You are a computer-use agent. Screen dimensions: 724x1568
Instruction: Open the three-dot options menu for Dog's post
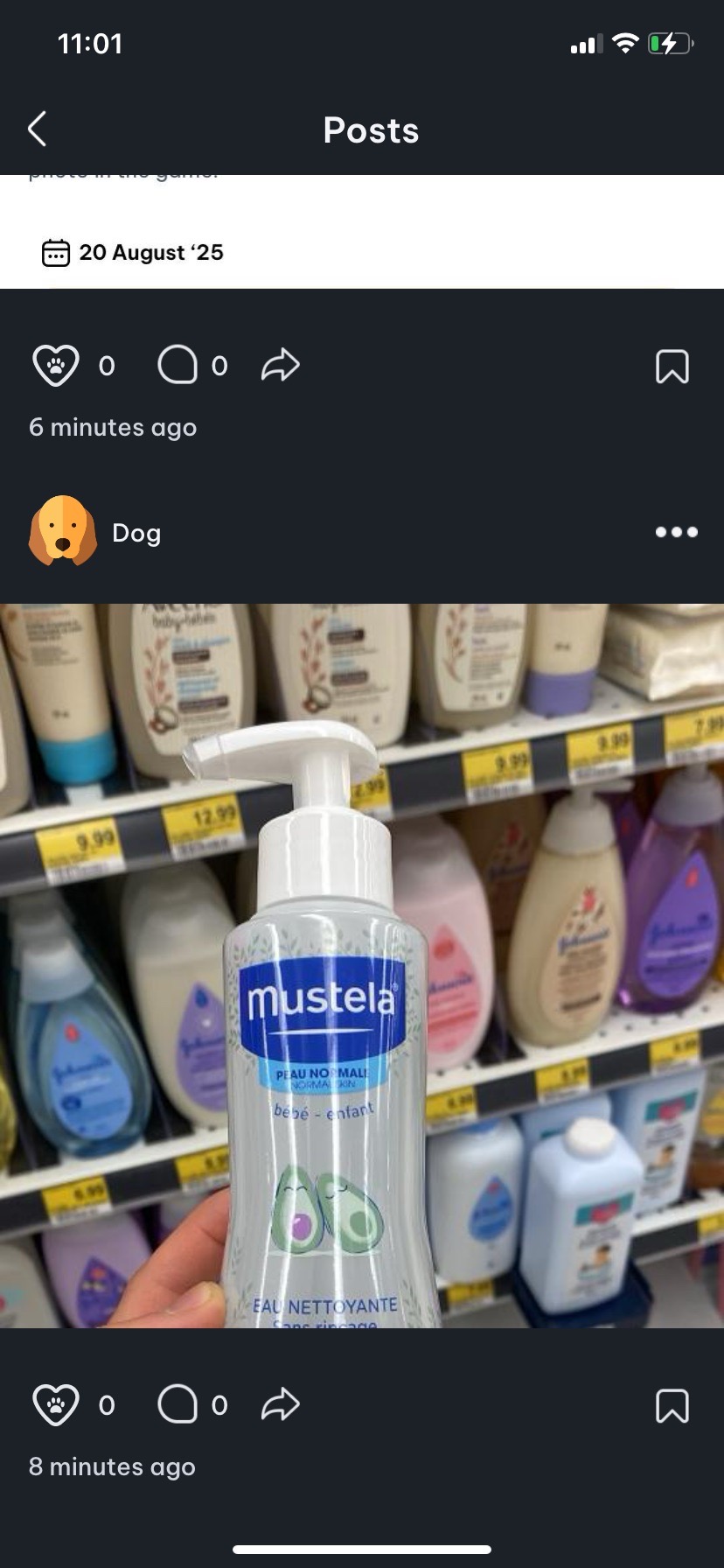(676, 531)
